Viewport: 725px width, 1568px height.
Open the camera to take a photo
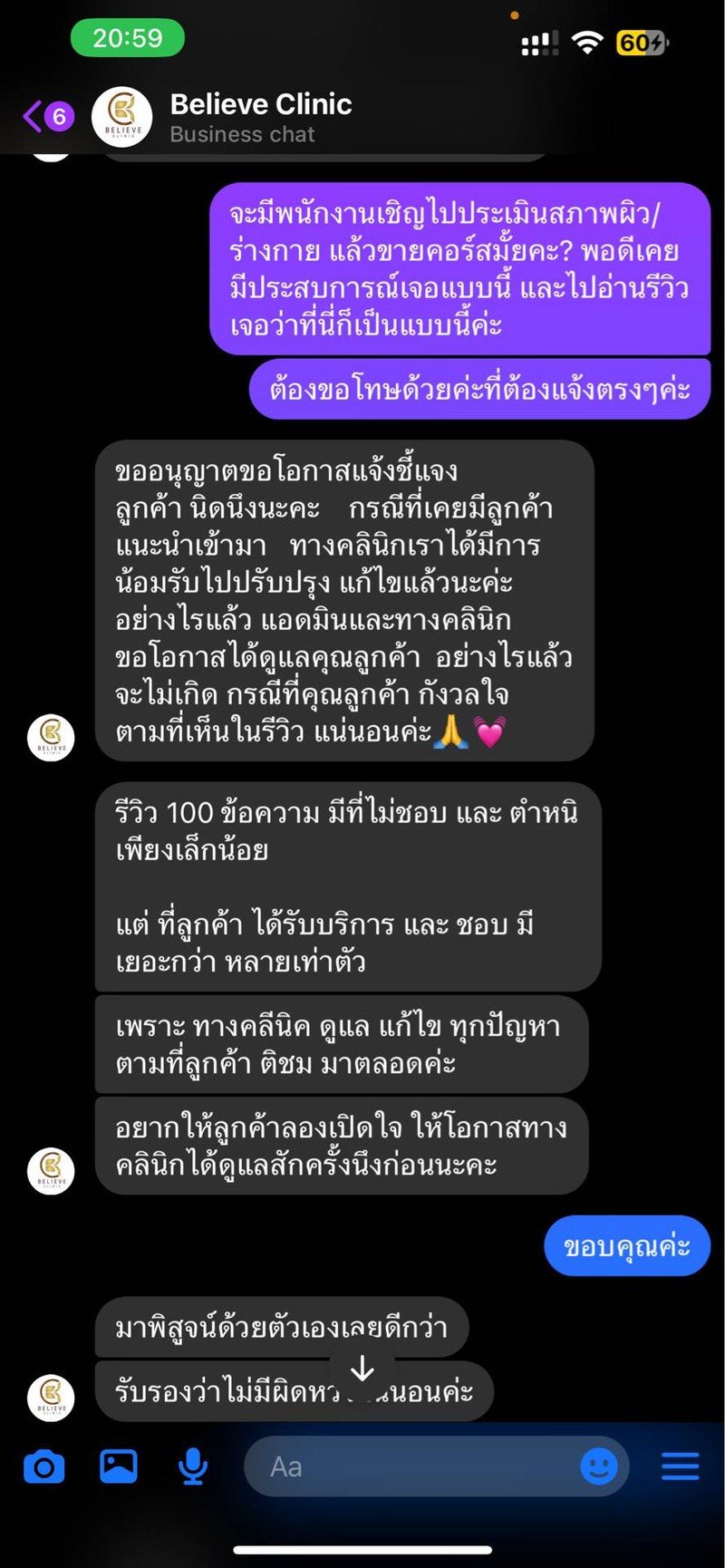coord(43,1466)
